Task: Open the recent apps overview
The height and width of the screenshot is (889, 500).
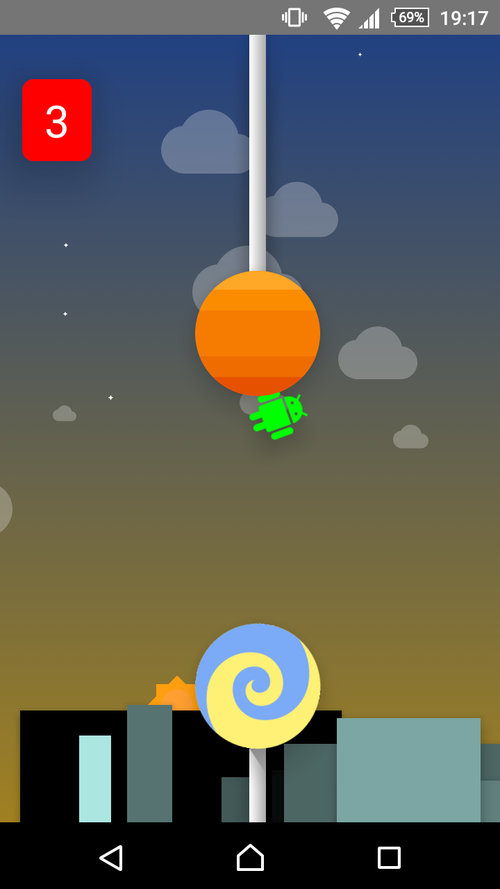Action: 389,857
